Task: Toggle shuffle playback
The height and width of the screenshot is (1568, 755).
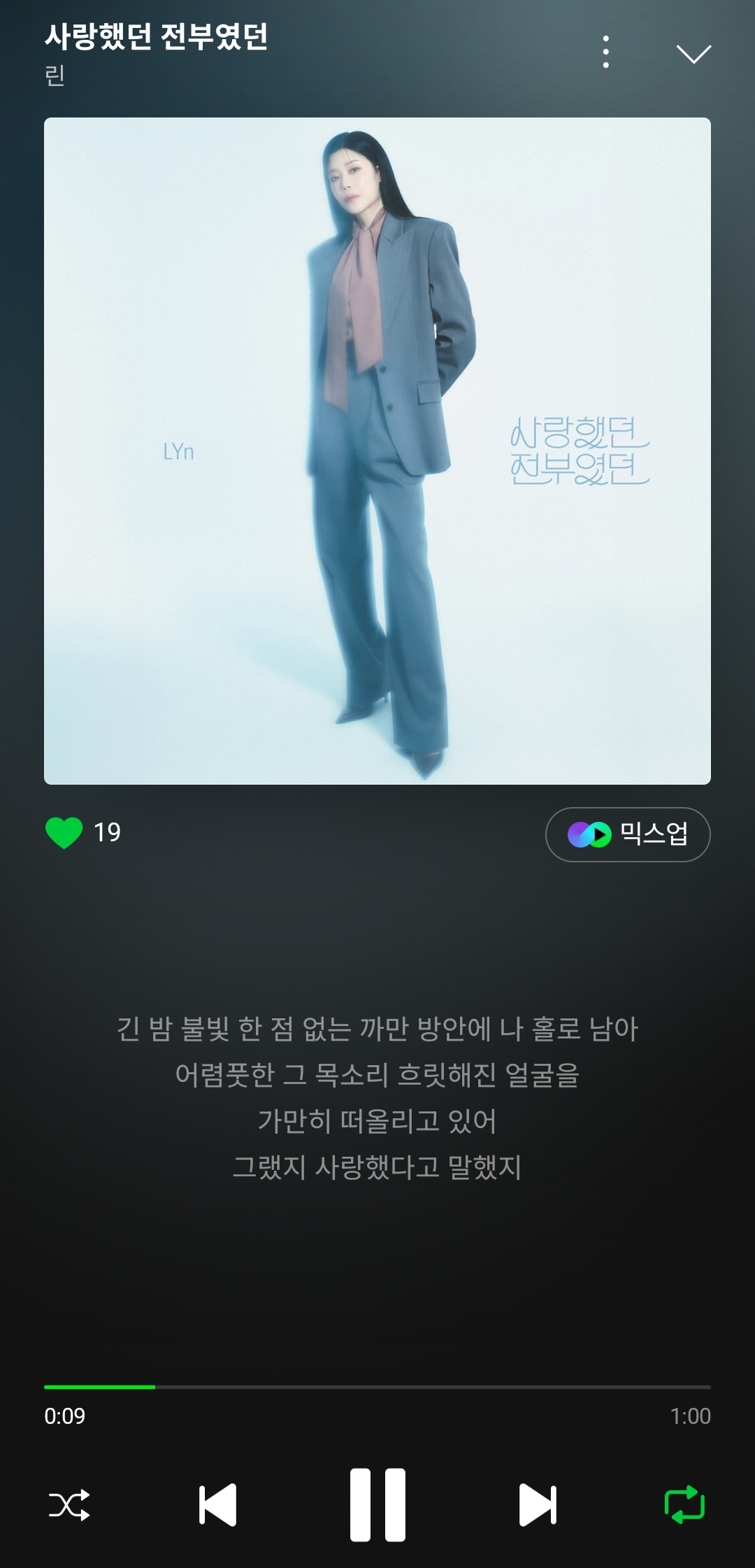Action: tap(69, 1505)
